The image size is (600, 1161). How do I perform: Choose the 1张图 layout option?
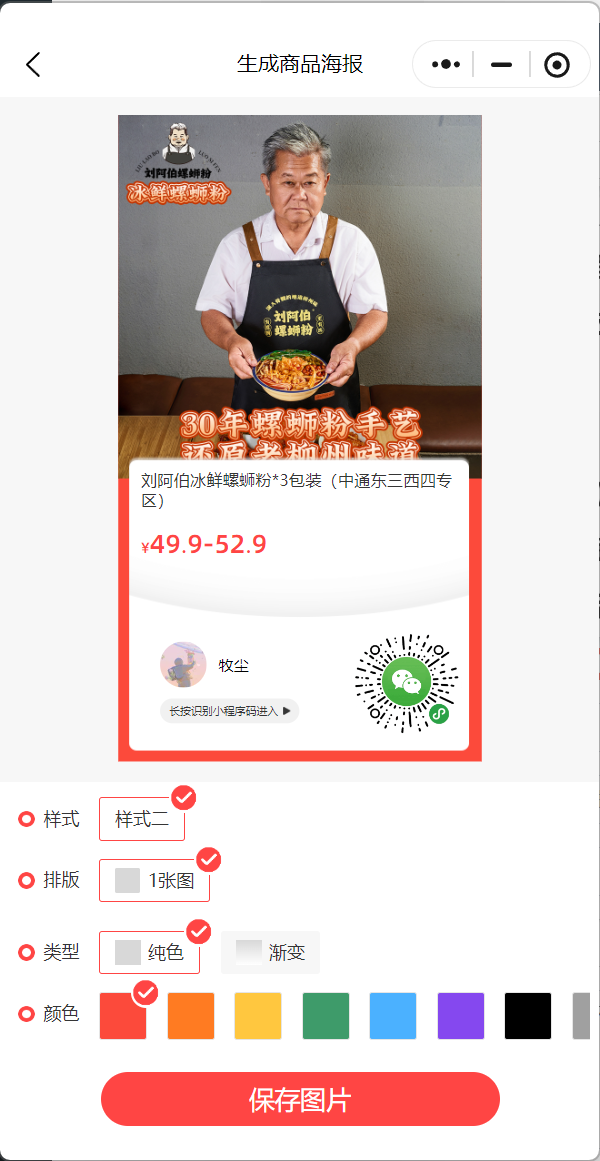tap(154, 880)
